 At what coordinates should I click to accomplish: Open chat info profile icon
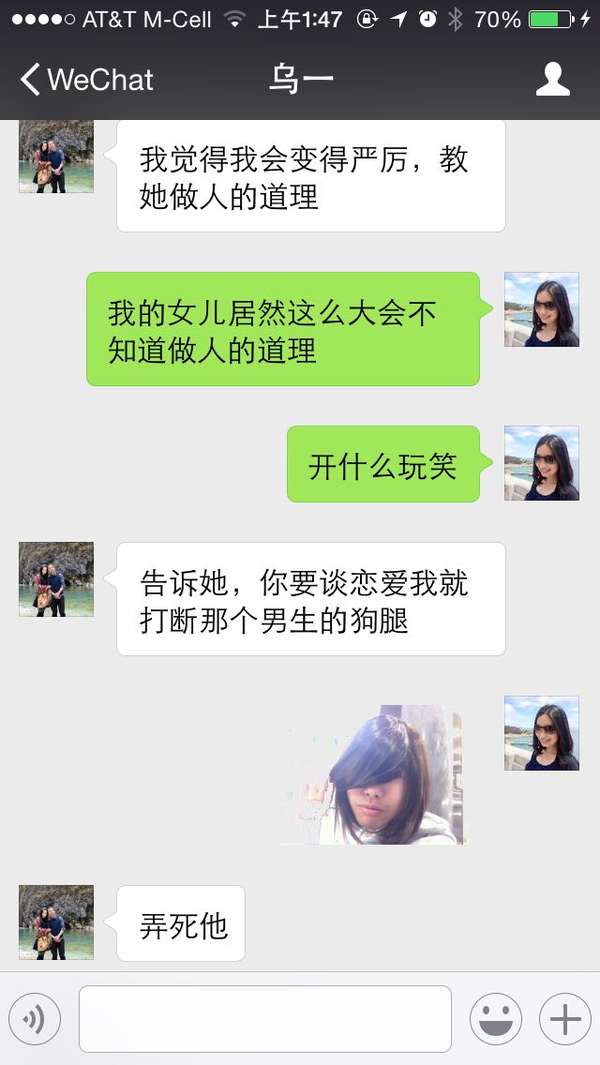pos(552,80)
